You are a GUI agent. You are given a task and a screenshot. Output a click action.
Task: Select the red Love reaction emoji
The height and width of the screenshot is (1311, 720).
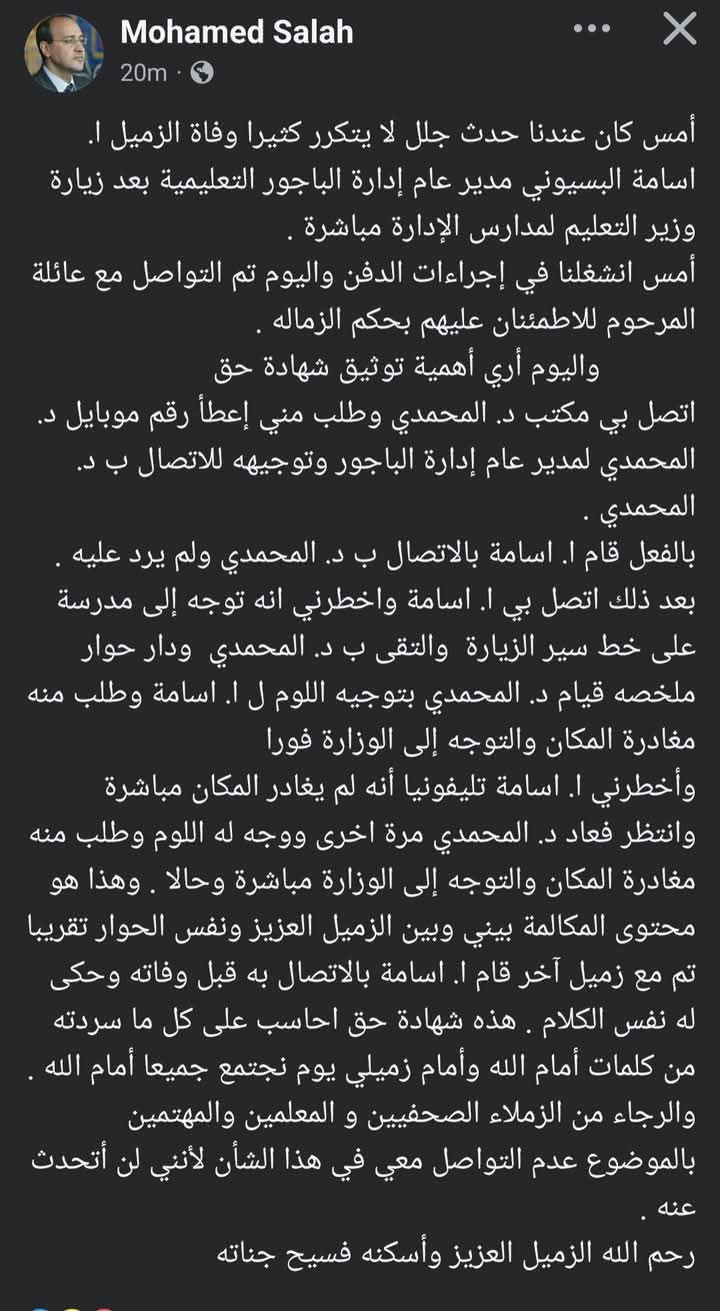(x=104, y=1305)
